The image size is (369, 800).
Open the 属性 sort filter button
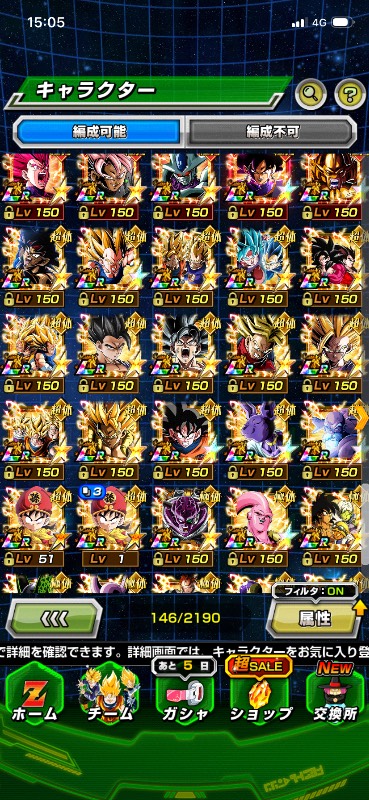pos(315,618)
